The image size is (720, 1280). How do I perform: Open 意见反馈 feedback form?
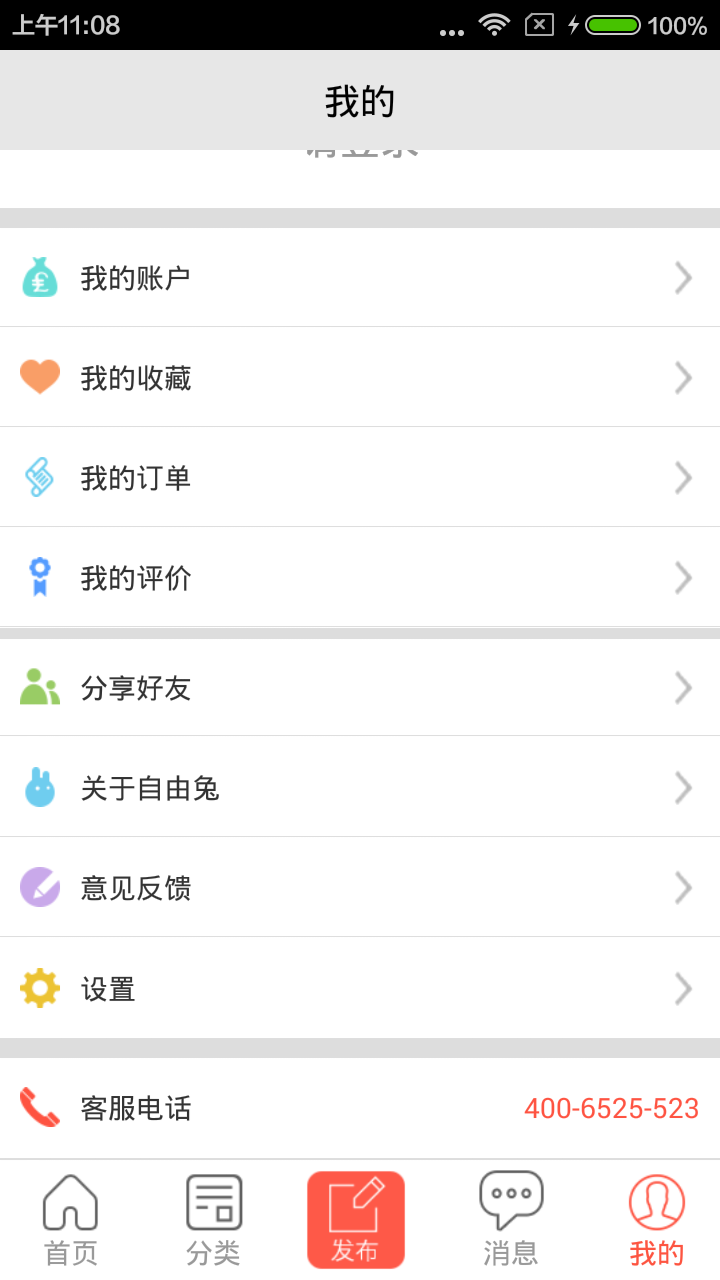pos(360,888)
